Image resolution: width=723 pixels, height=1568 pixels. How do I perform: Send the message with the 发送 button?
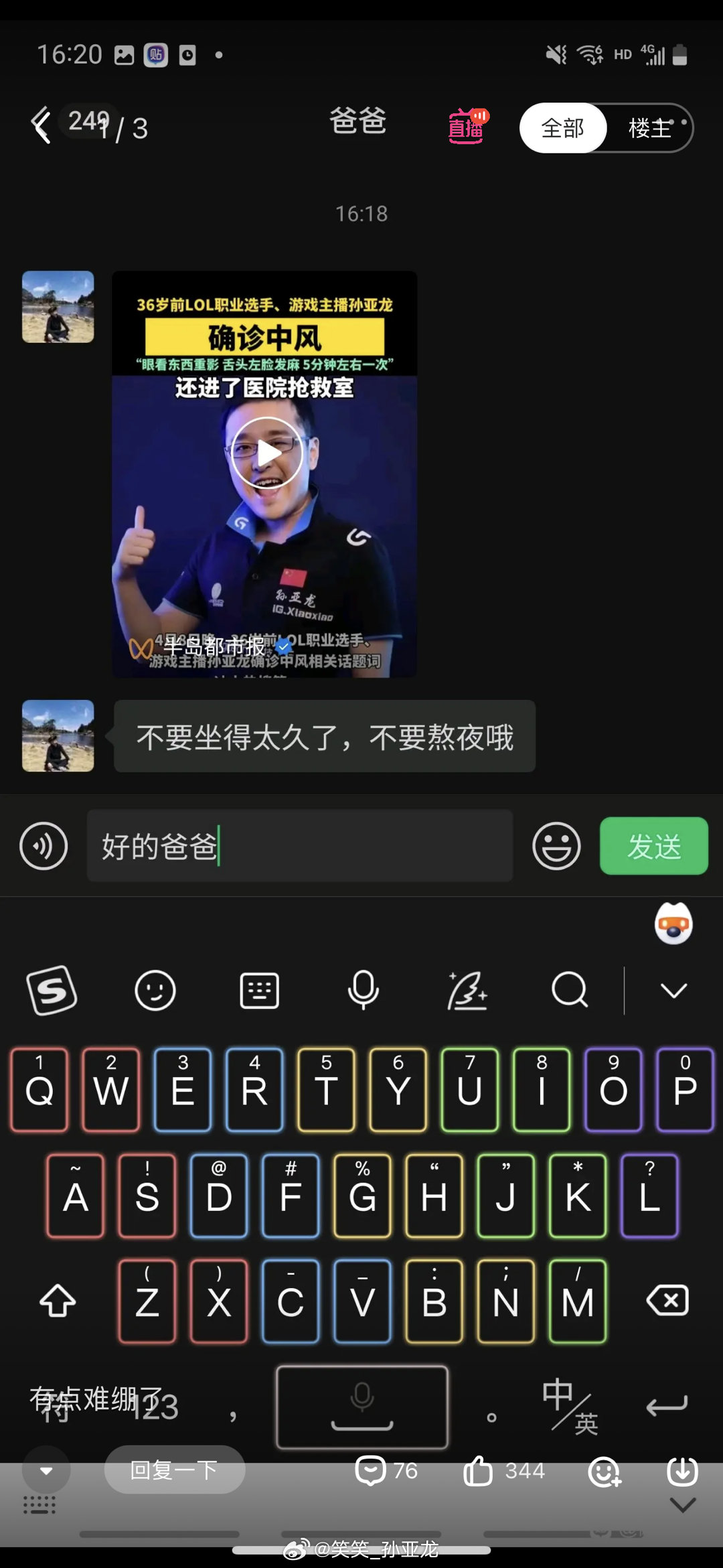[653, 846]
